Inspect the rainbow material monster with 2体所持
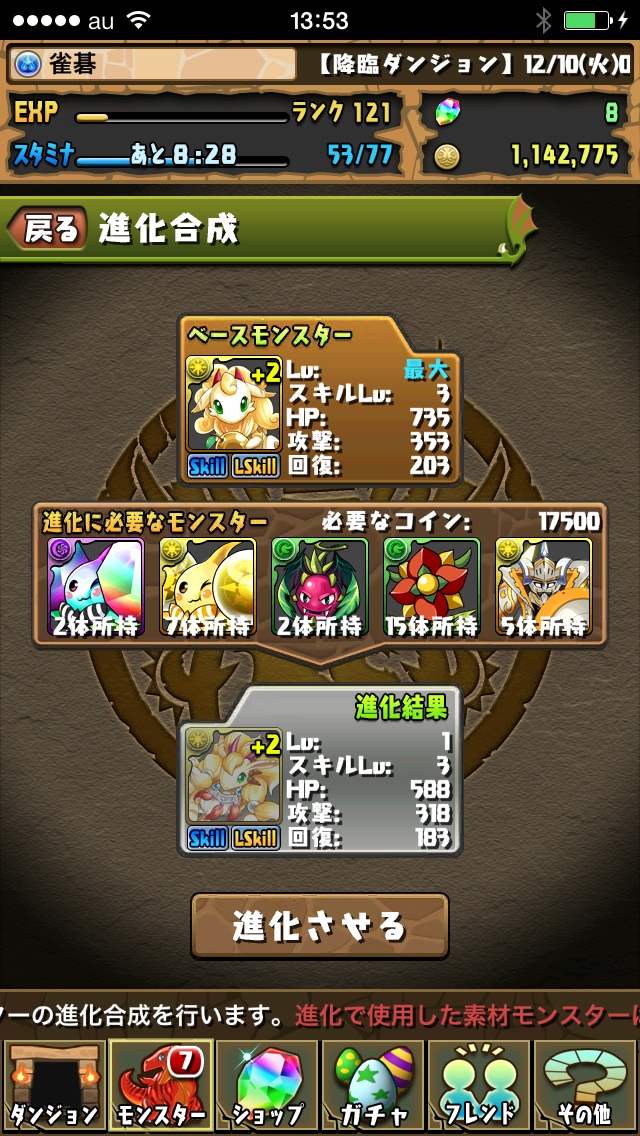The image size is (640, 1136). click(x=95, y=586)
